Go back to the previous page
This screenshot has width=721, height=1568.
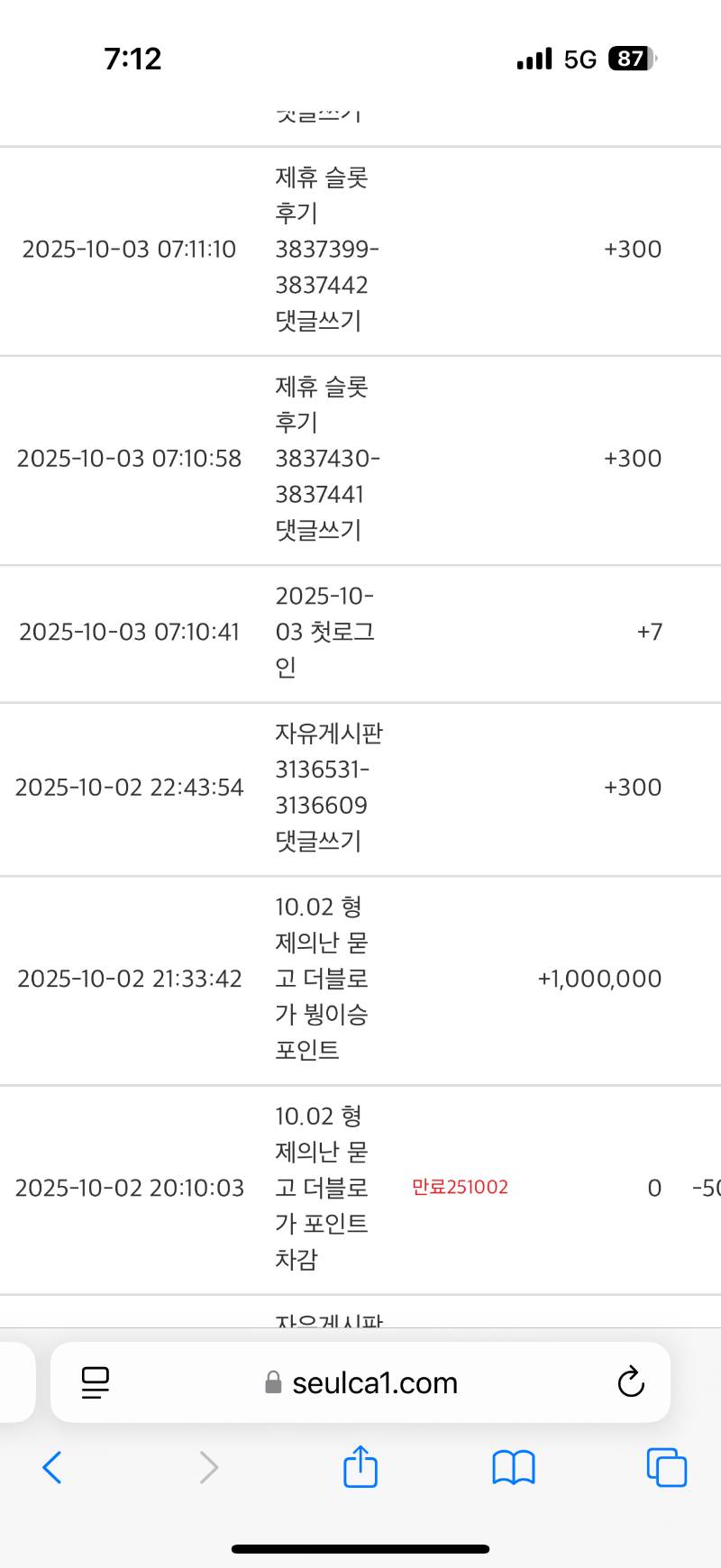[52, 1467]
